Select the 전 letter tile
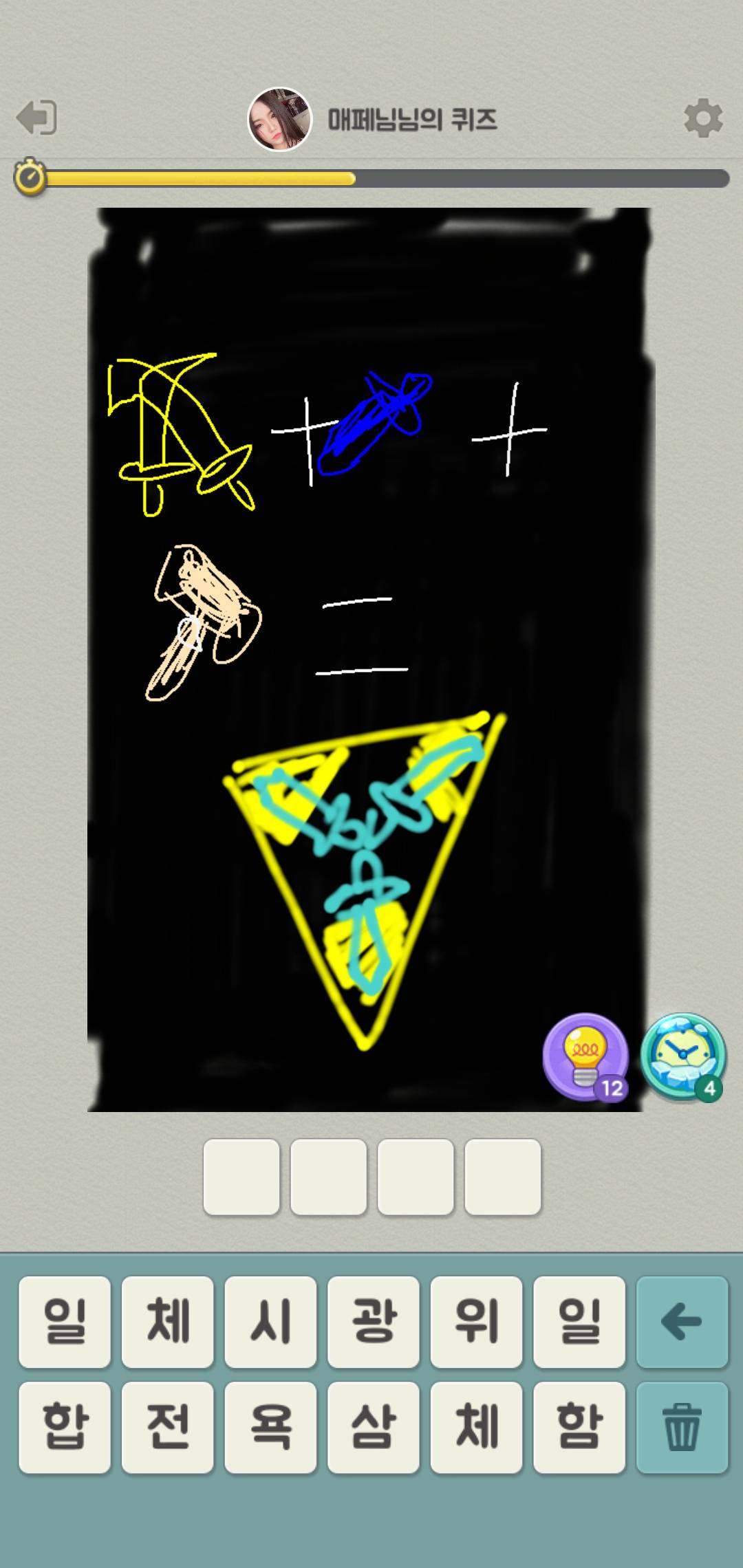This screenshot has height=1568, width=743. (x=168, y=1427)
